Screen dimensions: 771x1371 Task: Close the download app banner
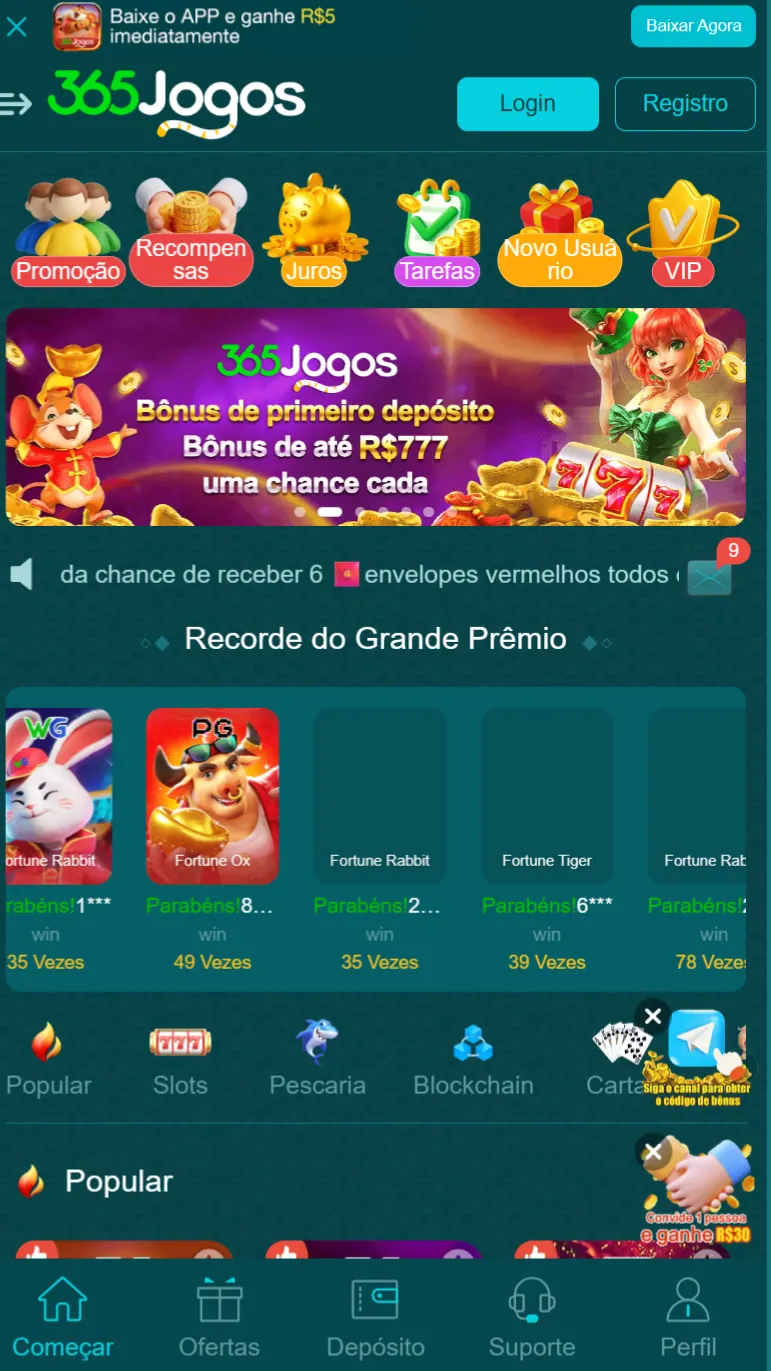16,26
